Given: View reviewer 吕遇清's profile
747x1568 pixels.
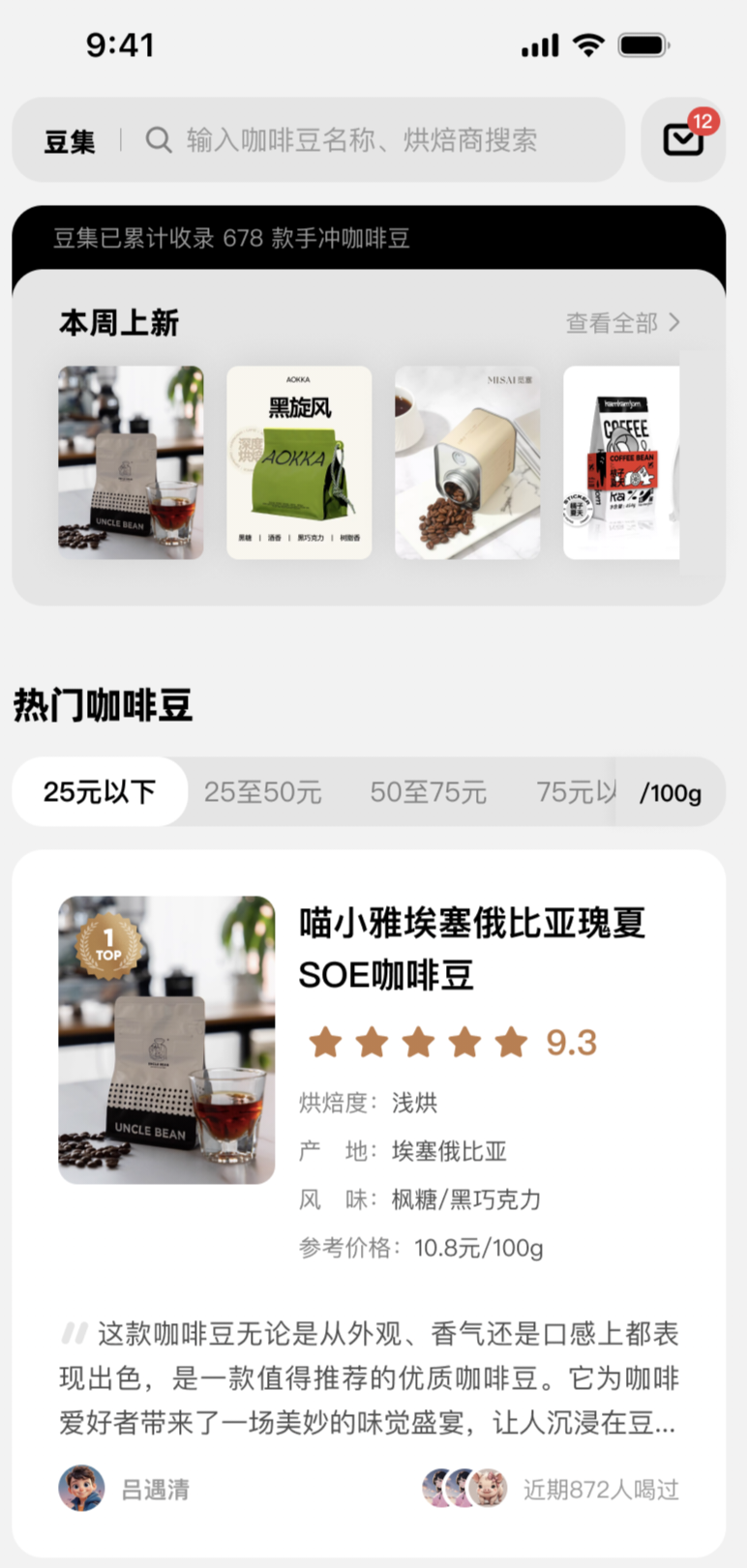Looking at the screenshot, I should (124, 1489).
